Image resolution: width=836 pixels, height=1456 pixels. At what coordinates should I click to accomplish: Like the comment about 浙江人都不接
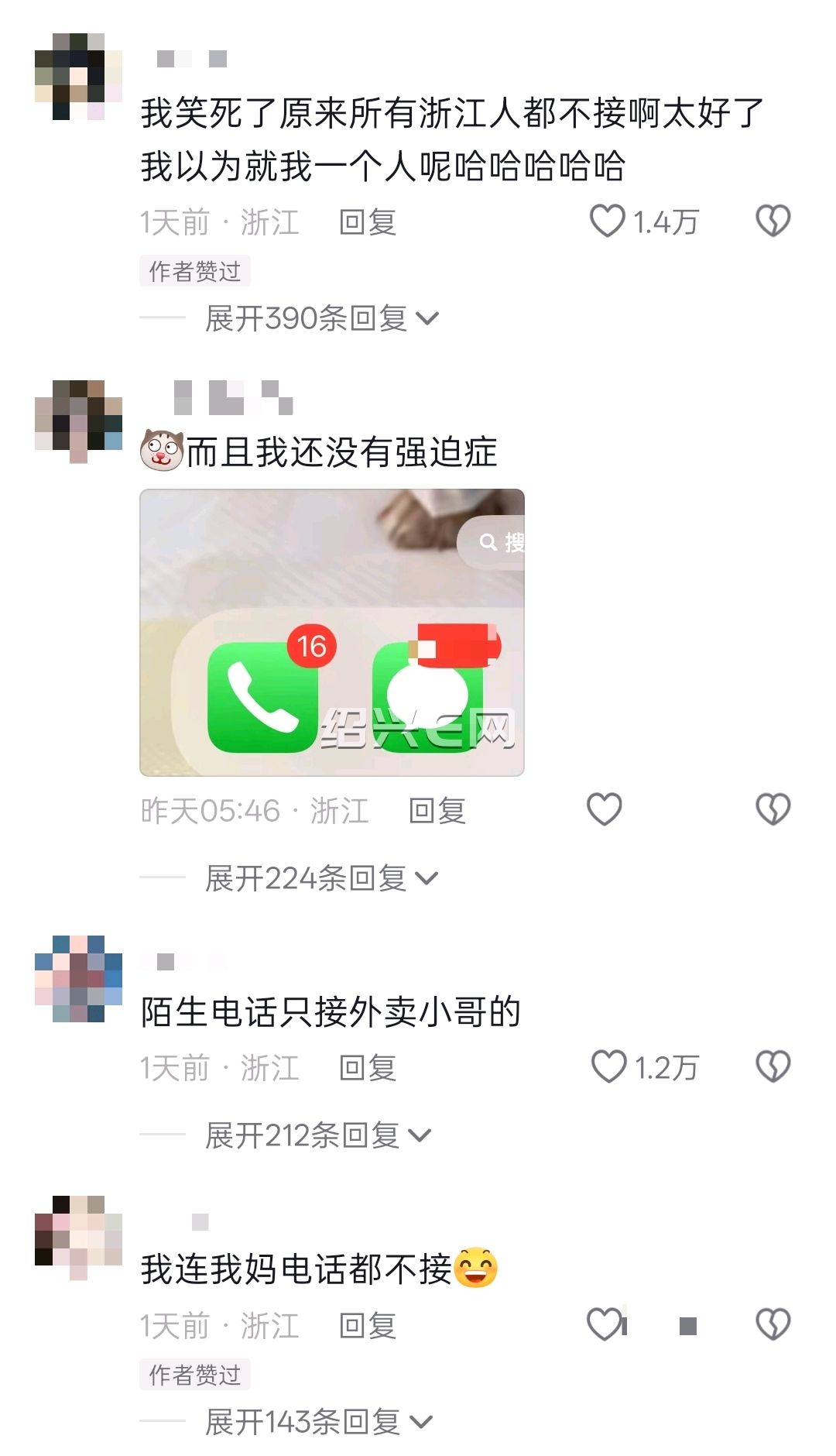tap(608, 221)
